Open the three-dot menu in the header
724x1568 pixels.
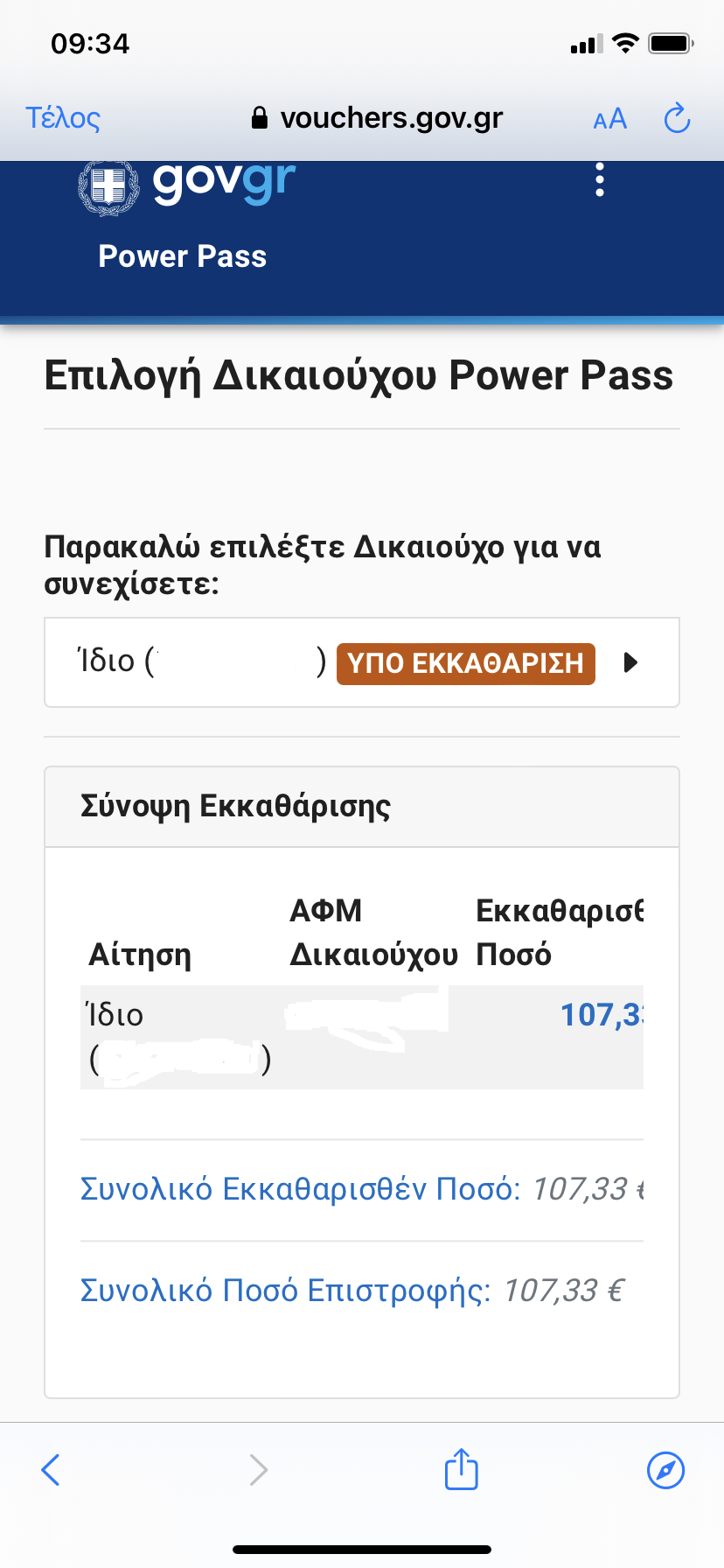click(600, 179)
